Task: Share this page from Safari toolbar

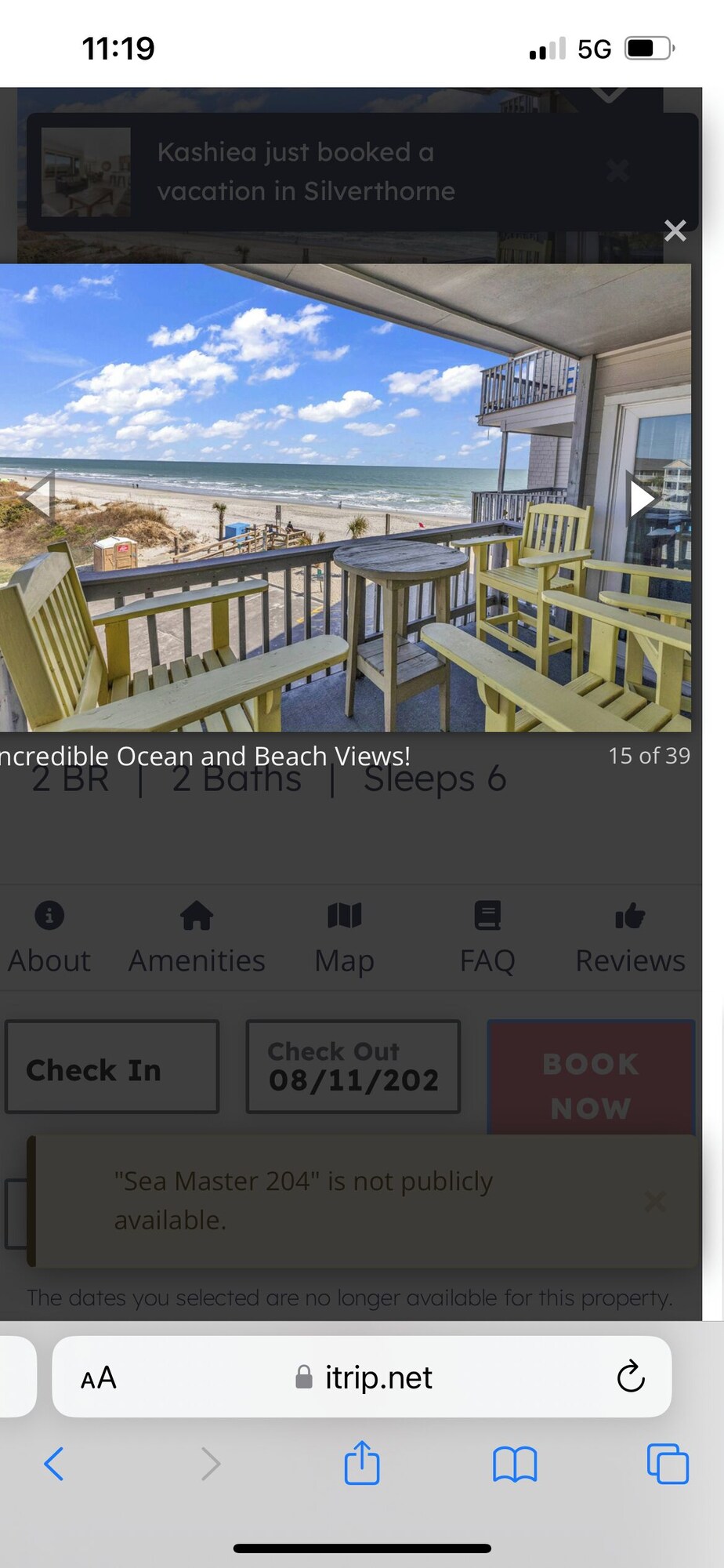Action: [x=362, y=1463]
